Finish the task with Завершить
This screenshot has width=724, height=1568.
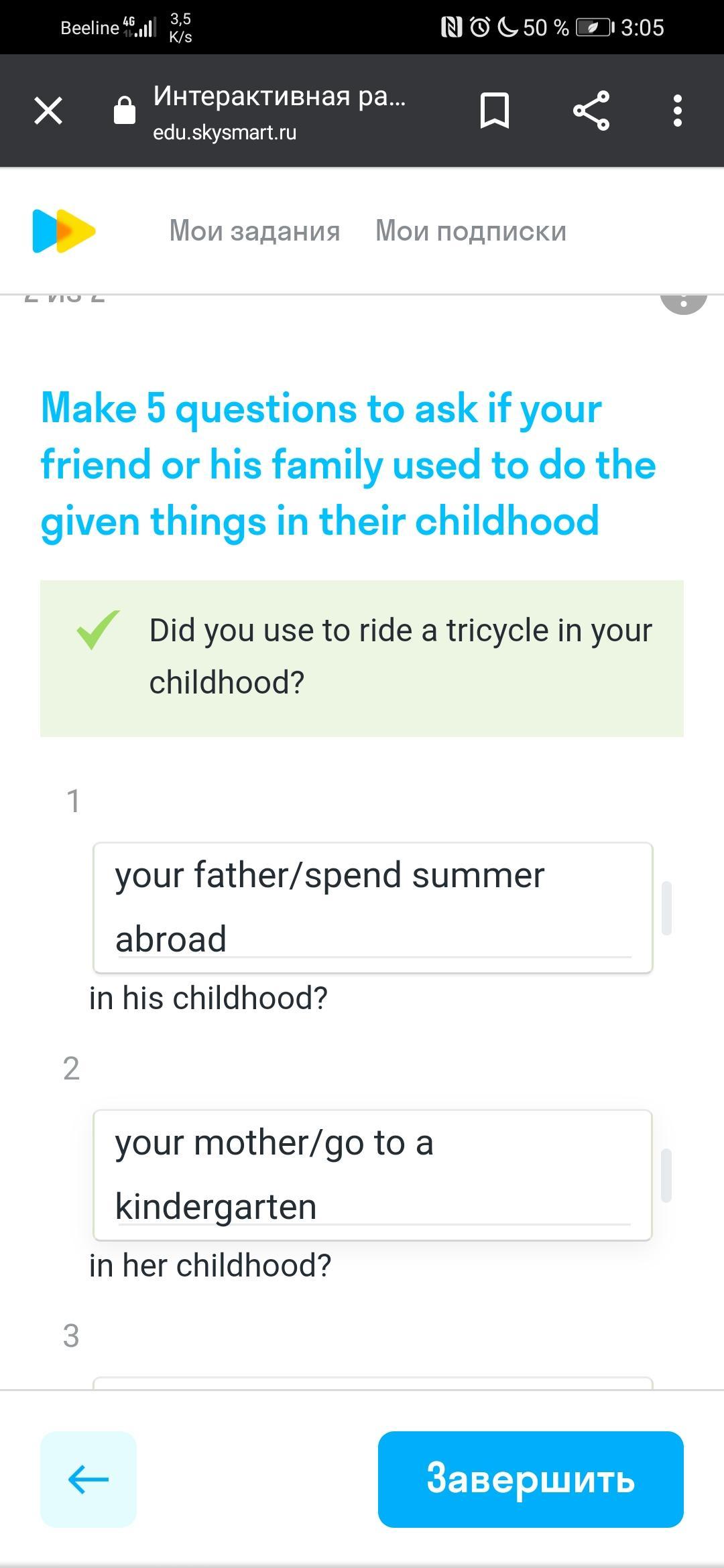pyautogui.click(x=530, y=1479)
